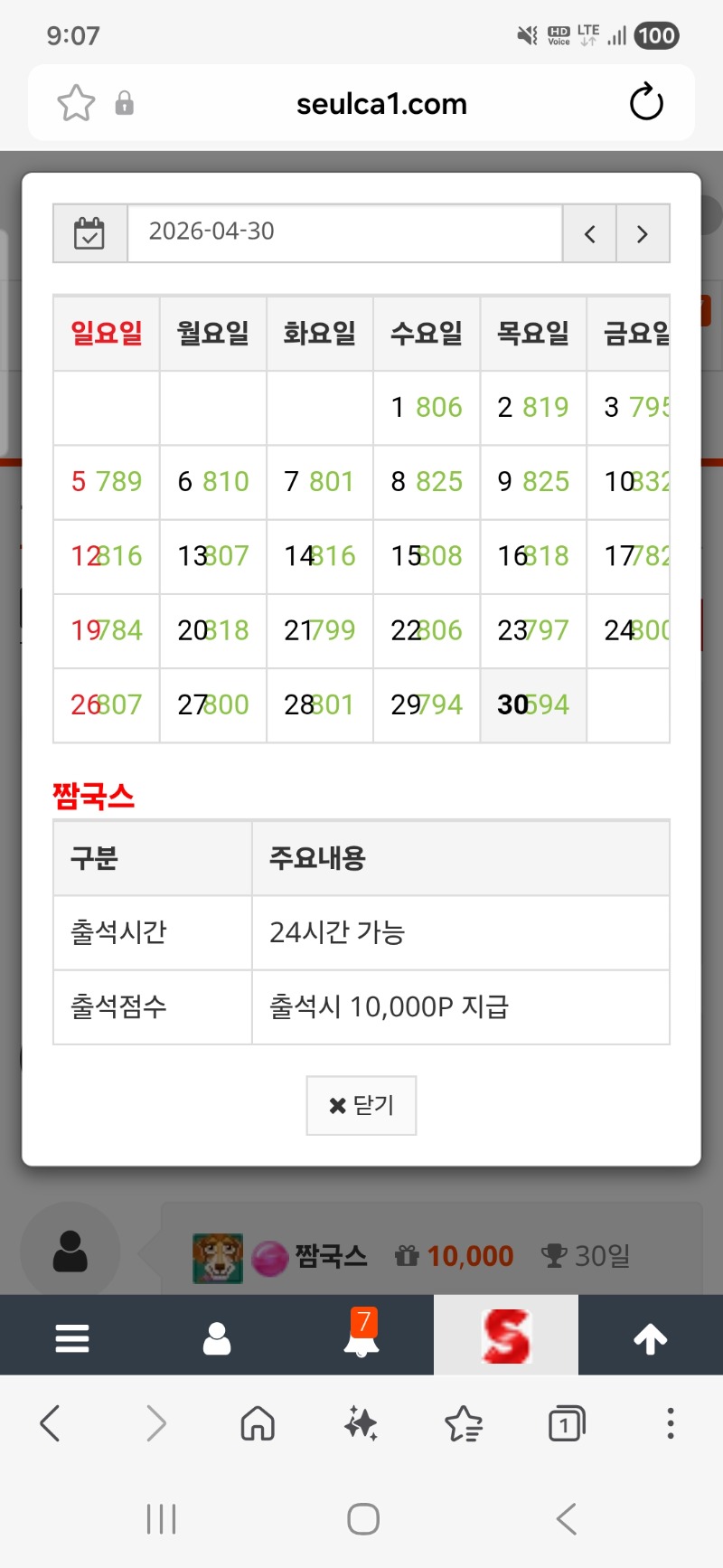The width and height of the screenshot is (723, 1568).
Task: Open the browser AI sparkle assistant
Action: (x=361, y=1424)
